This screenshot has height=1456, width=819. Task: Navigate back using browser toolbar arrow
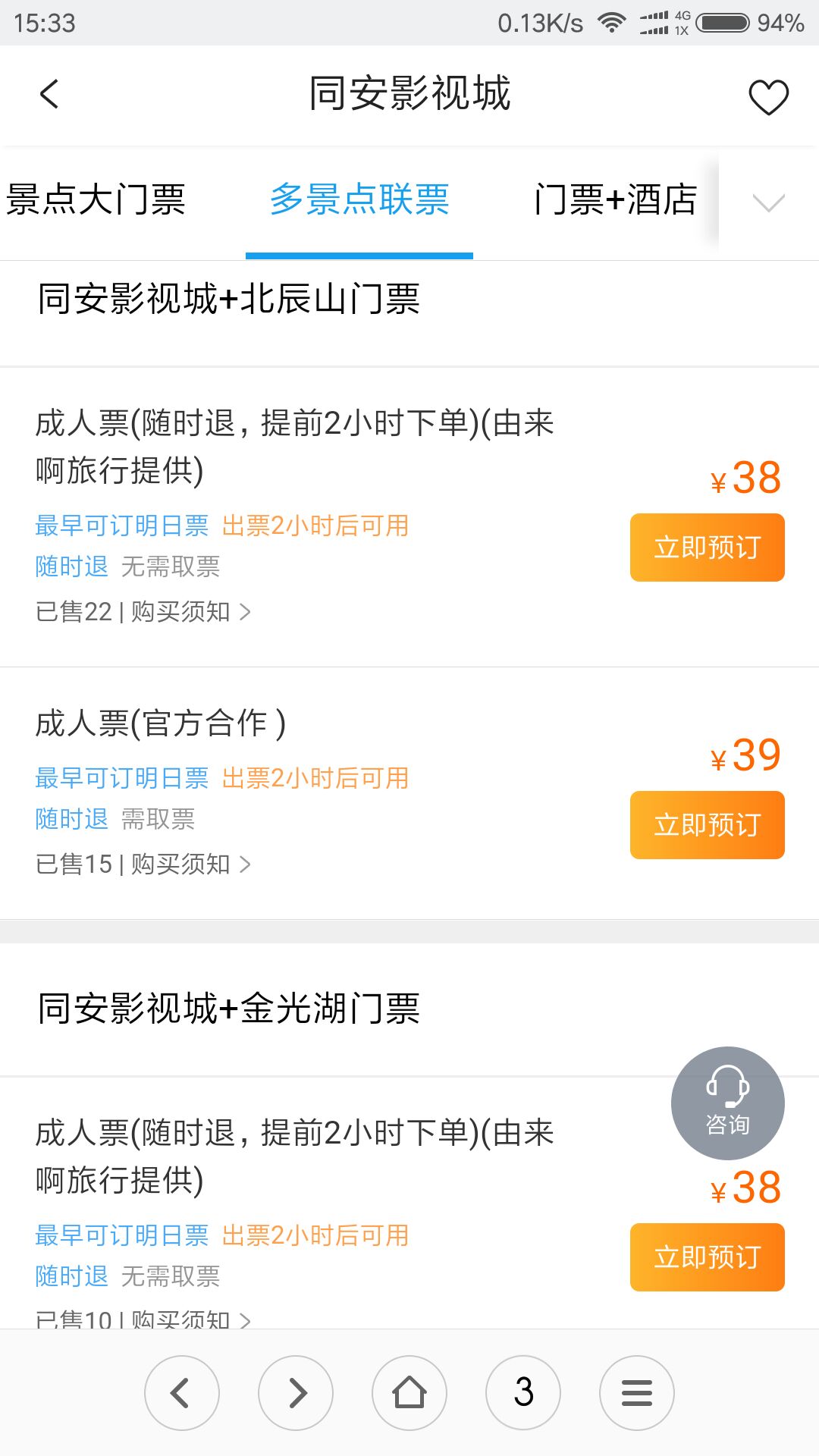coord(182,1392)
